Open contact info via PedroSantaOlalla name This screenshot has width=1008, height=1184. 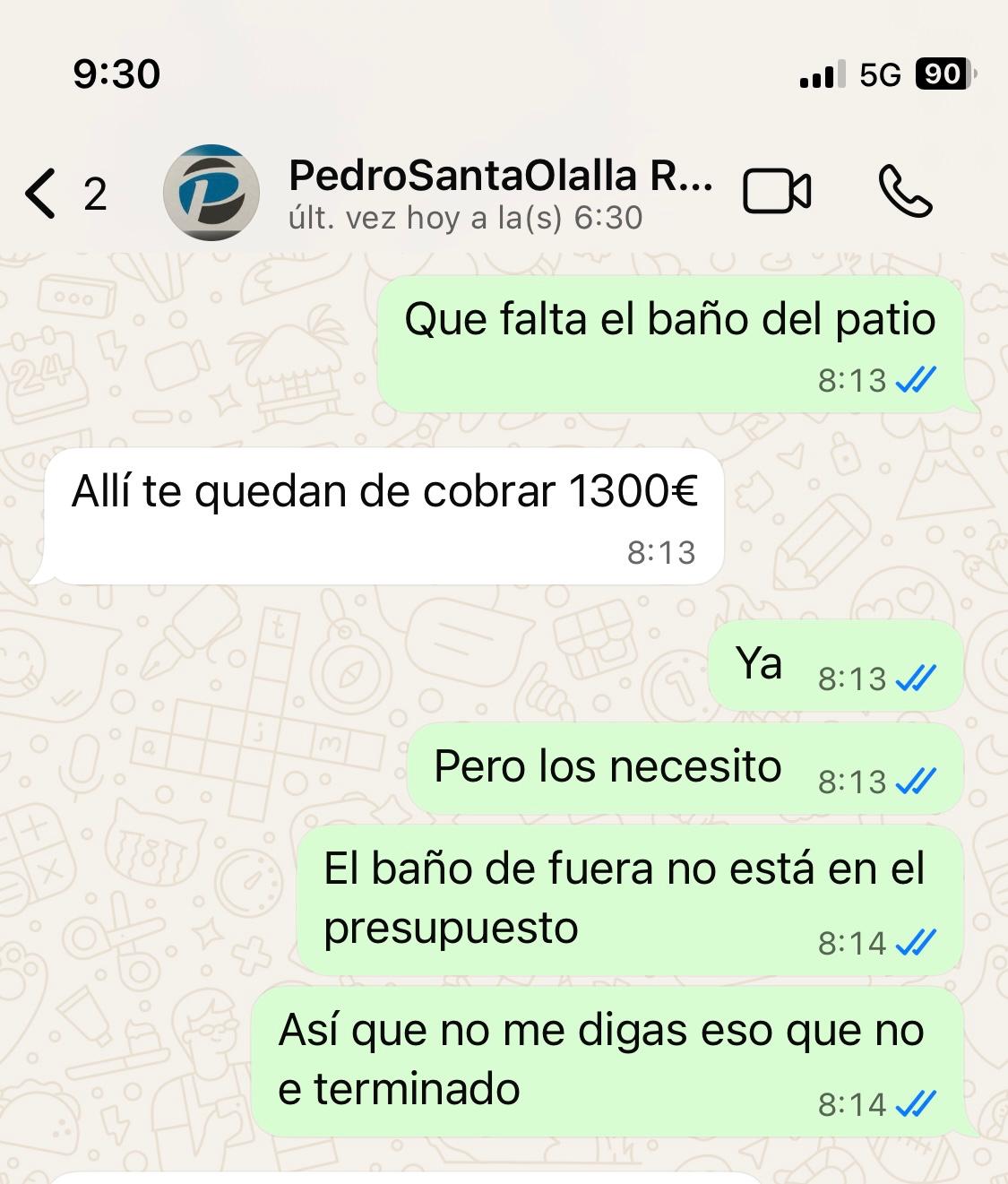(500, 177)
